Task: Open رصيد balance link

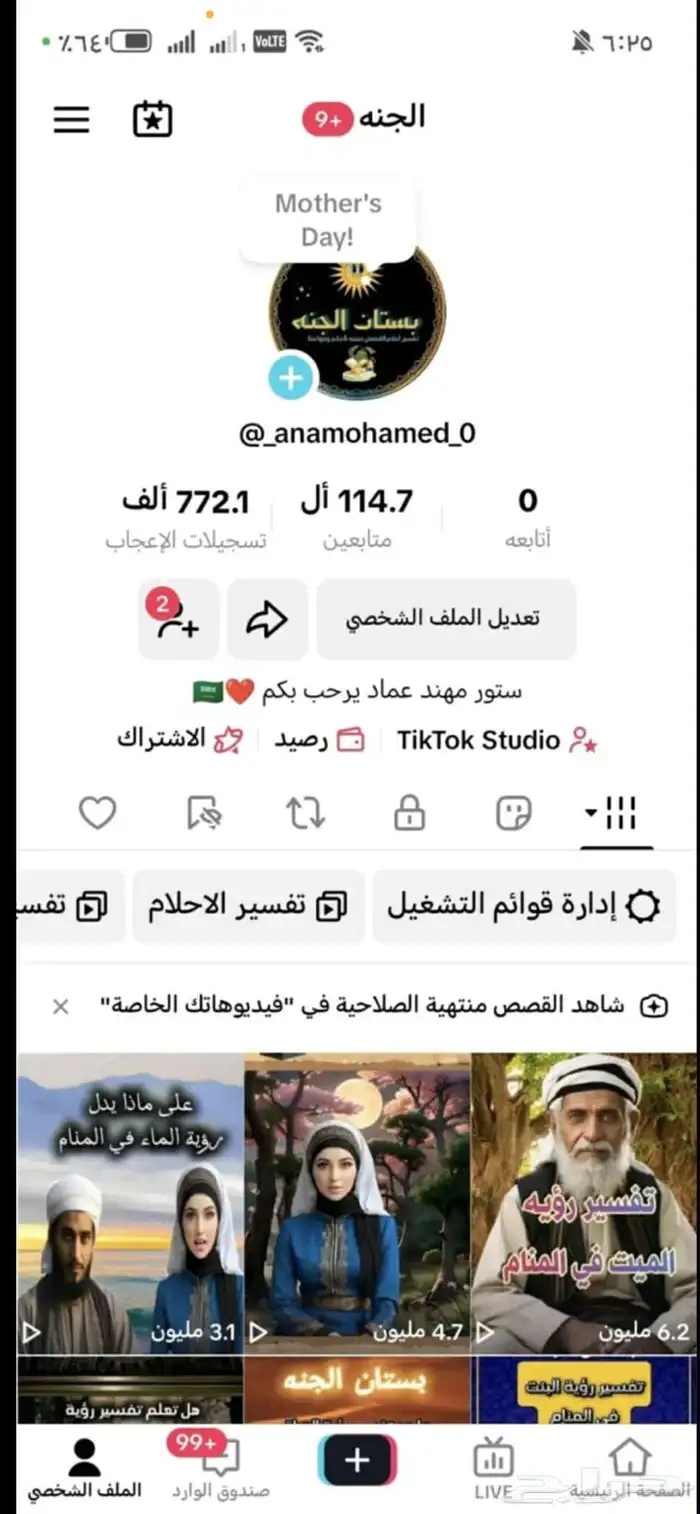Action: click(320, 741)
